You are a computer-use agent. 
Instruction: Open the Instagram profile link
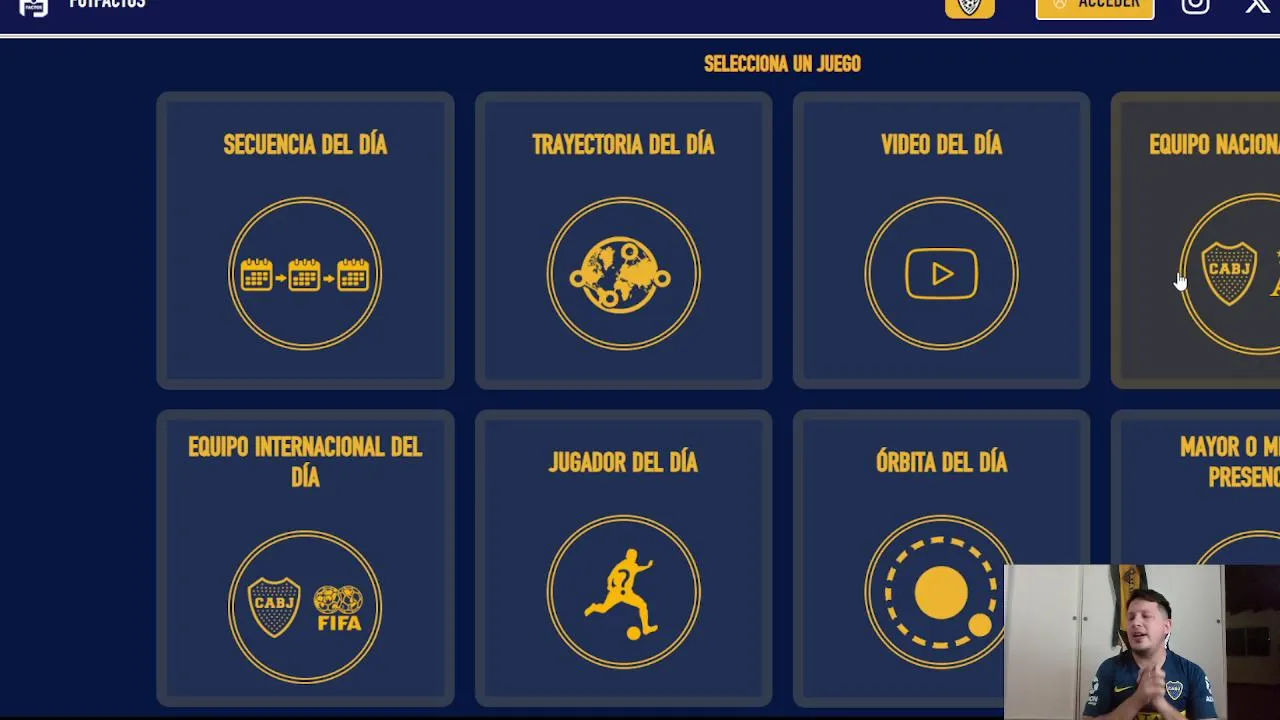tap(1195, 6)
